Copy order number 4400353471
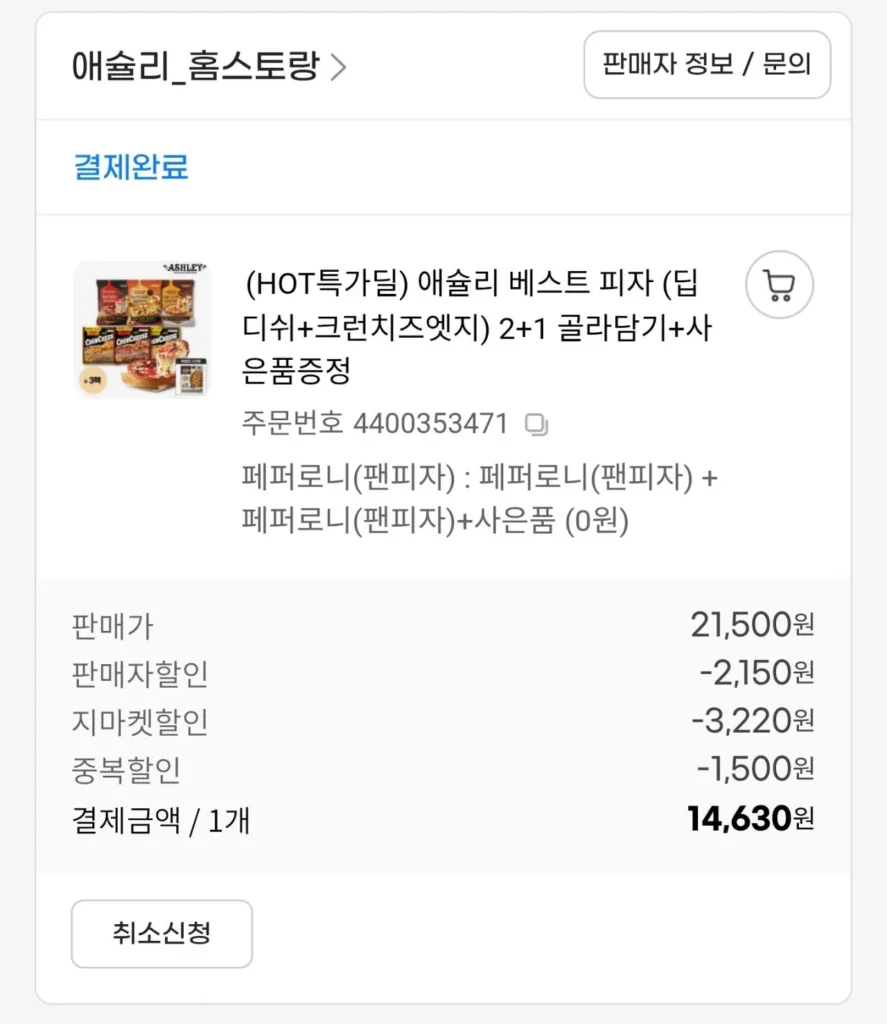This screenshot has width=887, height=1024. point(537,424)
